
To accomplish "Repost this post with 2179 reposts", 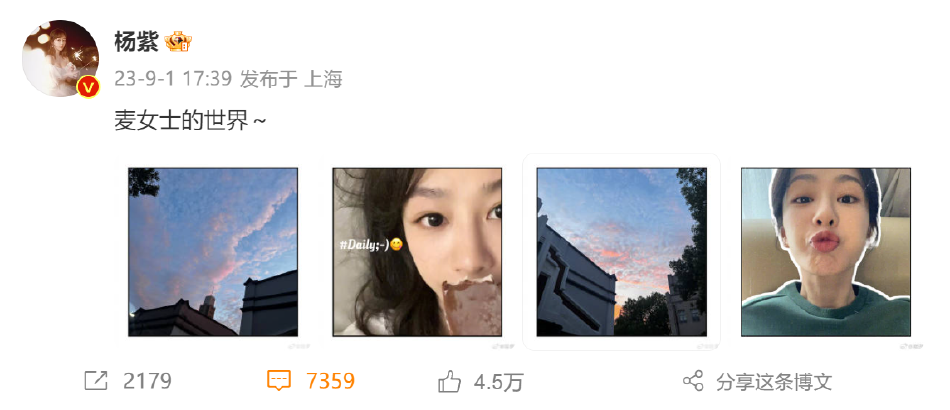I will tap(128, 381).
